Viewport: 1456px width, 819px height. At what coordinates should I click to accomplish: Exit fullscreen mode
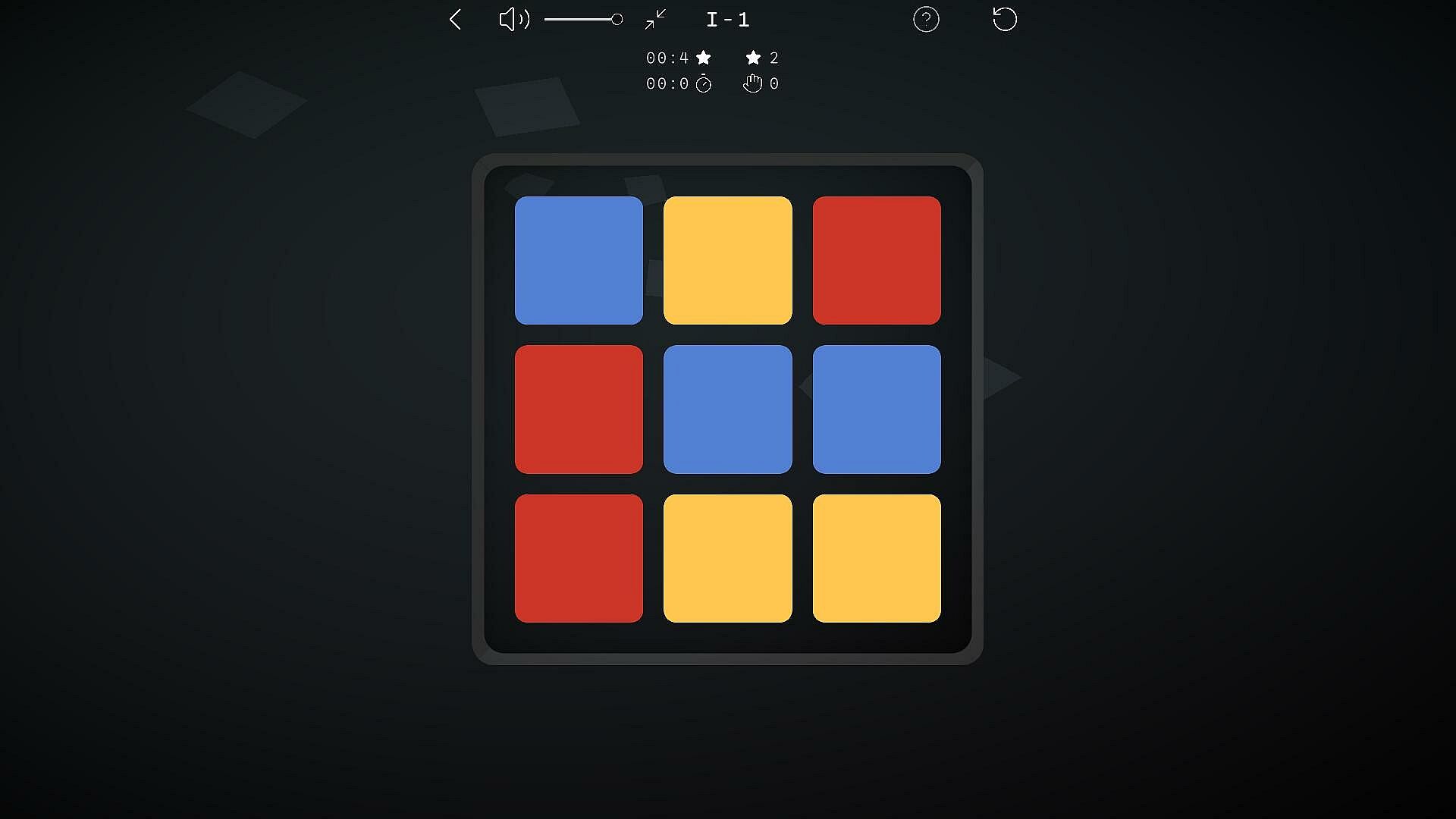pos(655,20)
